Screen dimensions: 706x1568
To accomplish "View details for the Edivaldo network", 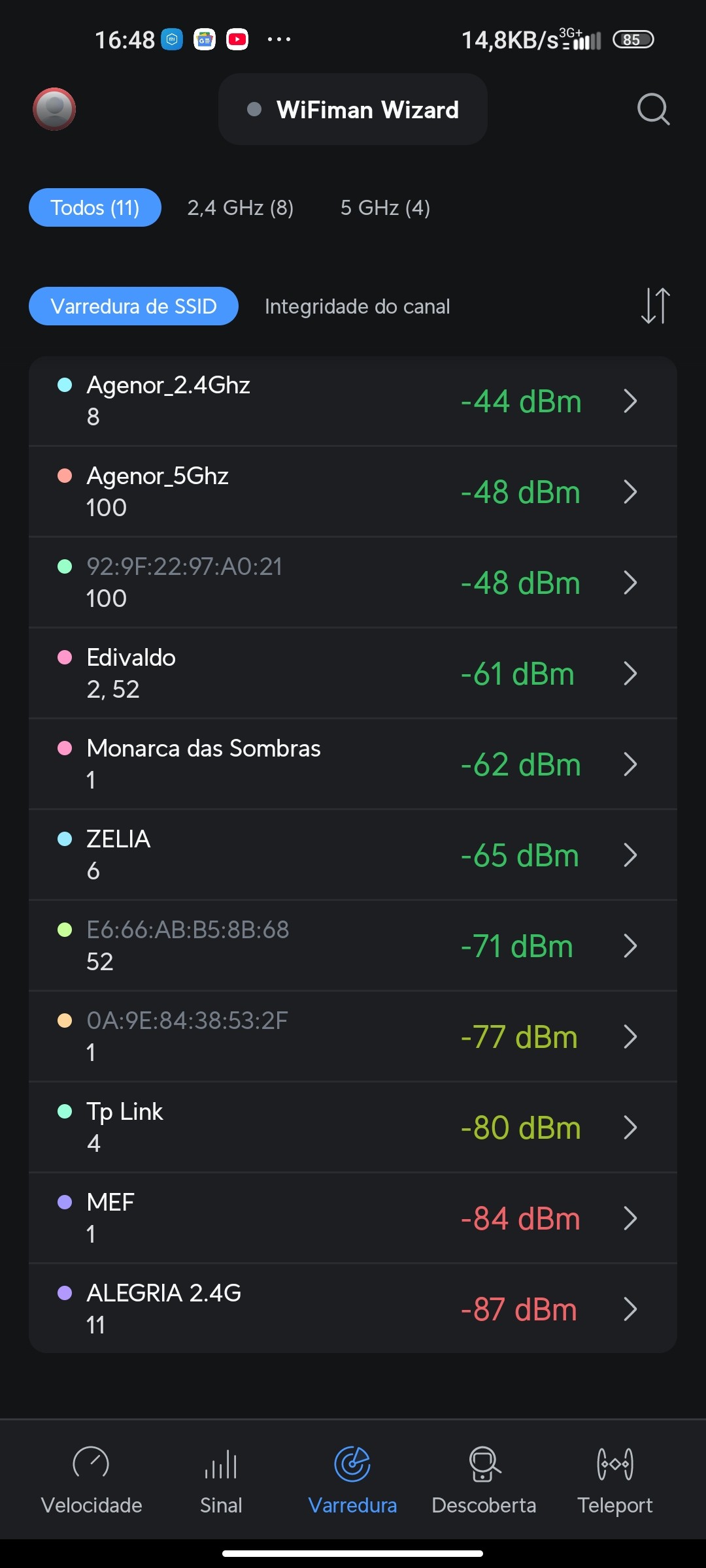I will (x=353, y=674).
